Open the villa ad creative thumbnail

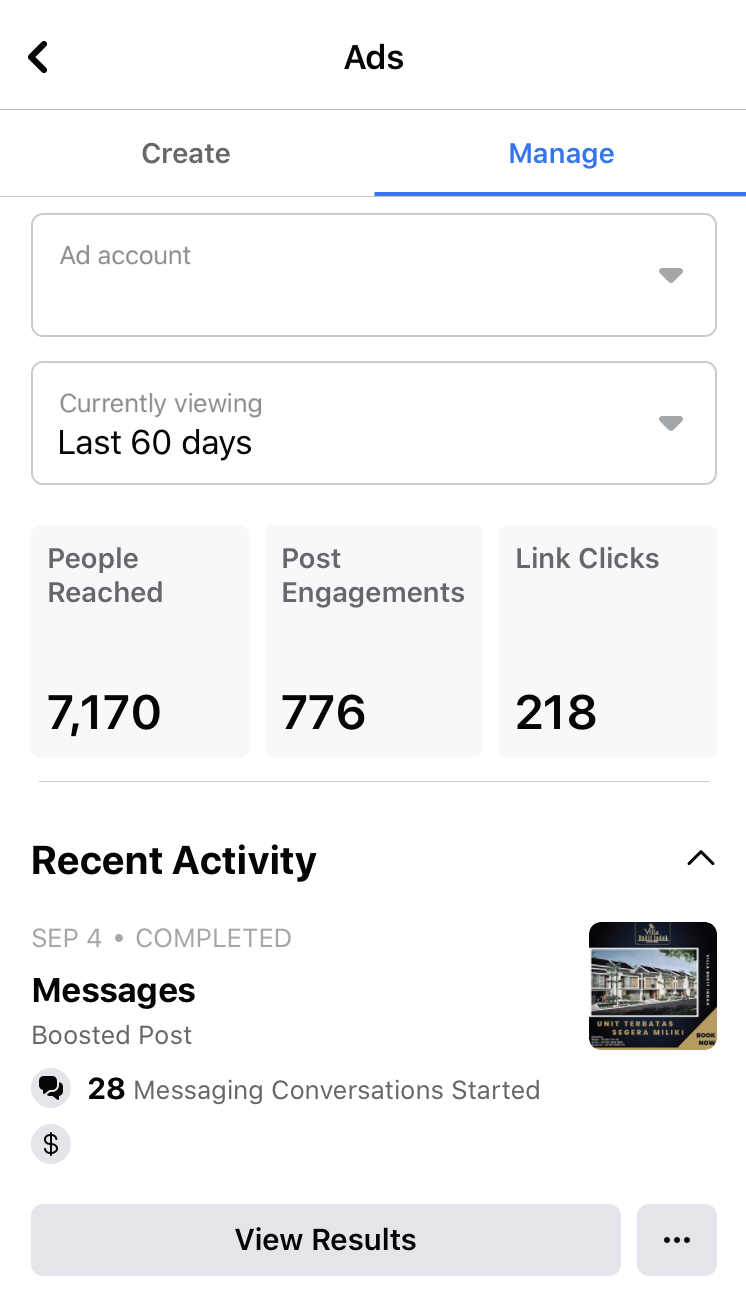[653, 985]
